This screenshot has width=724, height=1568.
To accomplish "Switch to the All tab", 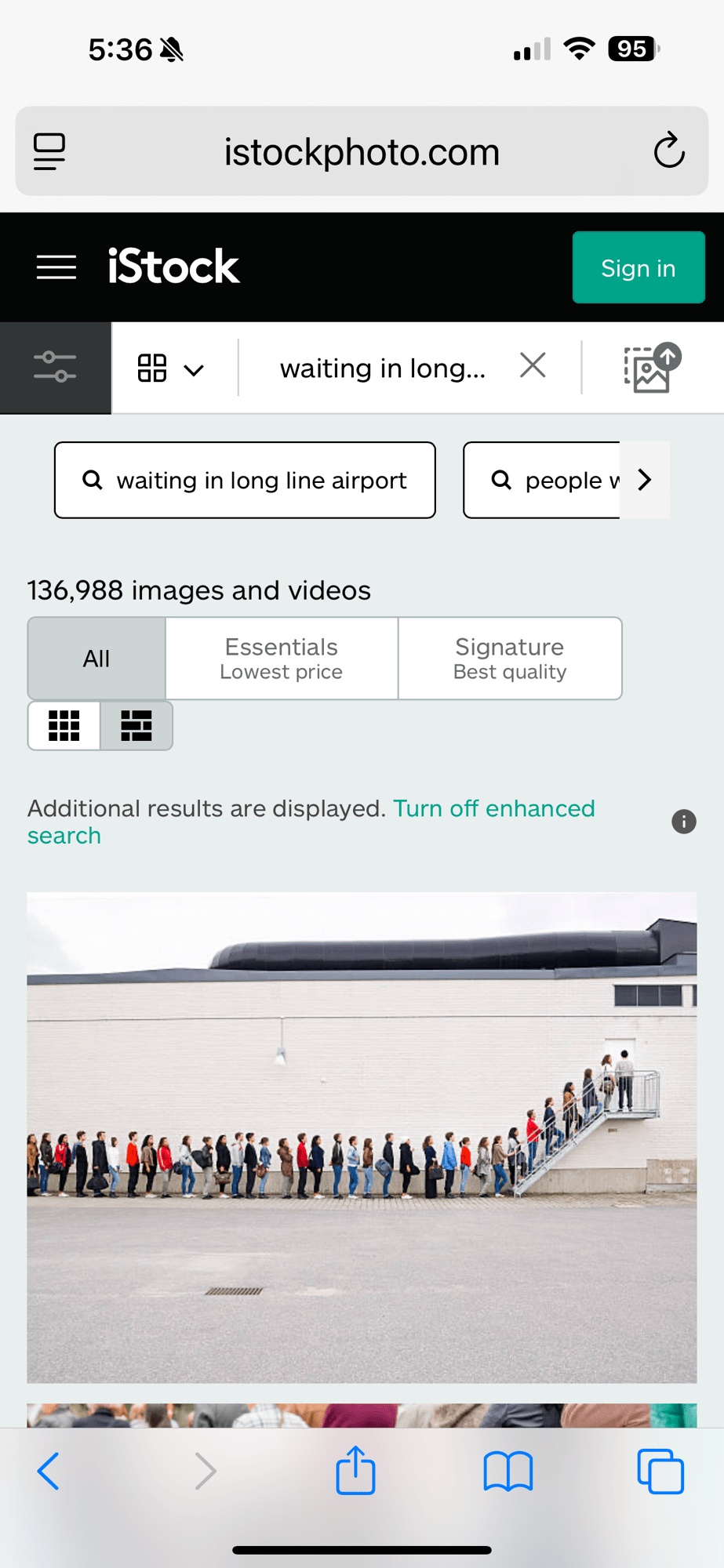I will [x=96, y=659].
